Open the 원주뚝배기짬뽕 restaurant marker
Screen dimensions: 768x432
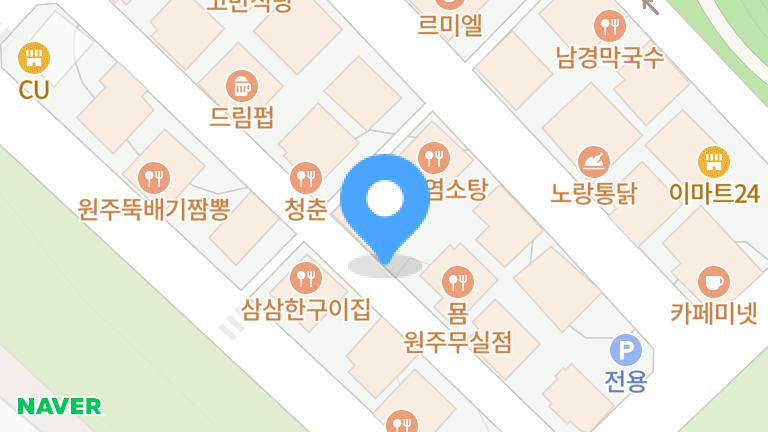[153, 178]
